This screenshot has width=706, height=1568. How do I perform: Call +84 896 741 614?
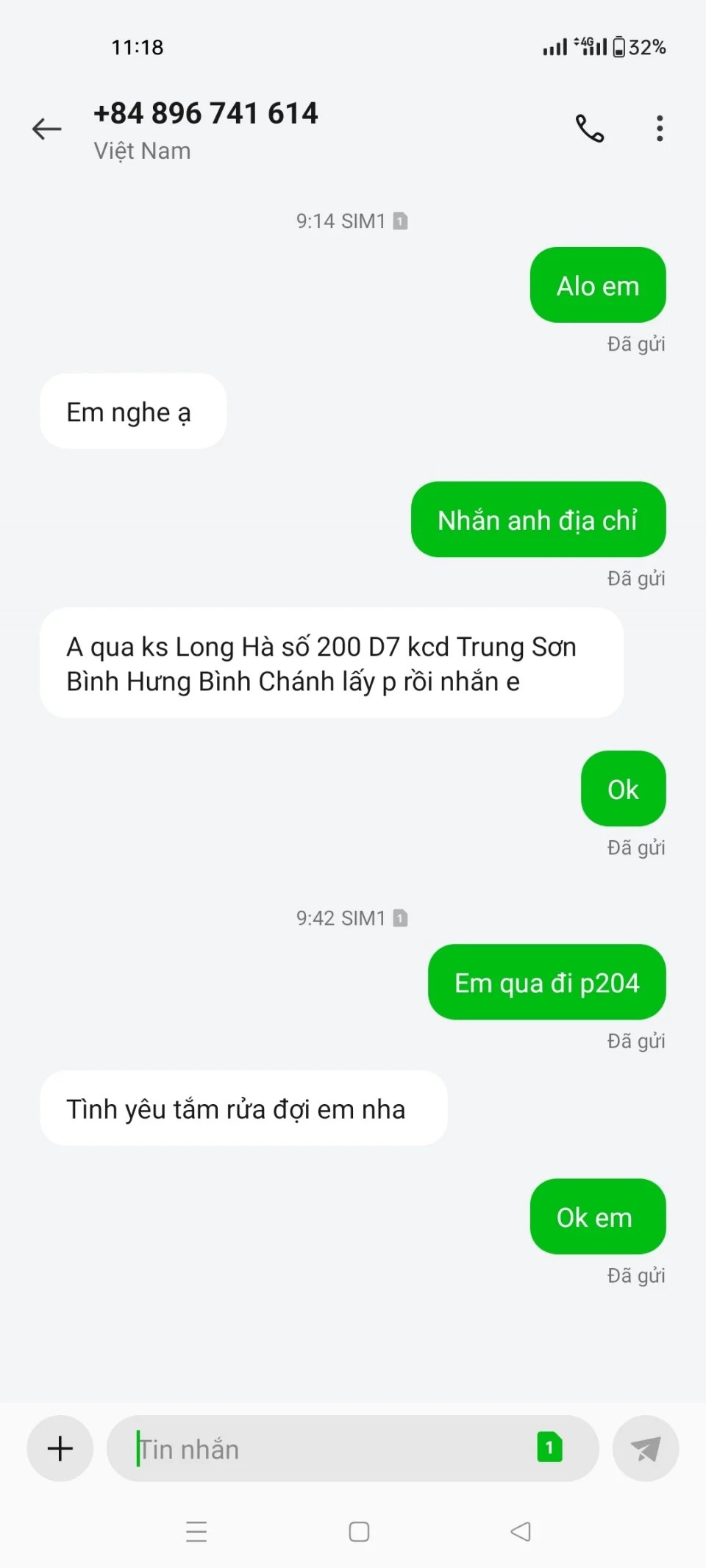tap(589, 129)
